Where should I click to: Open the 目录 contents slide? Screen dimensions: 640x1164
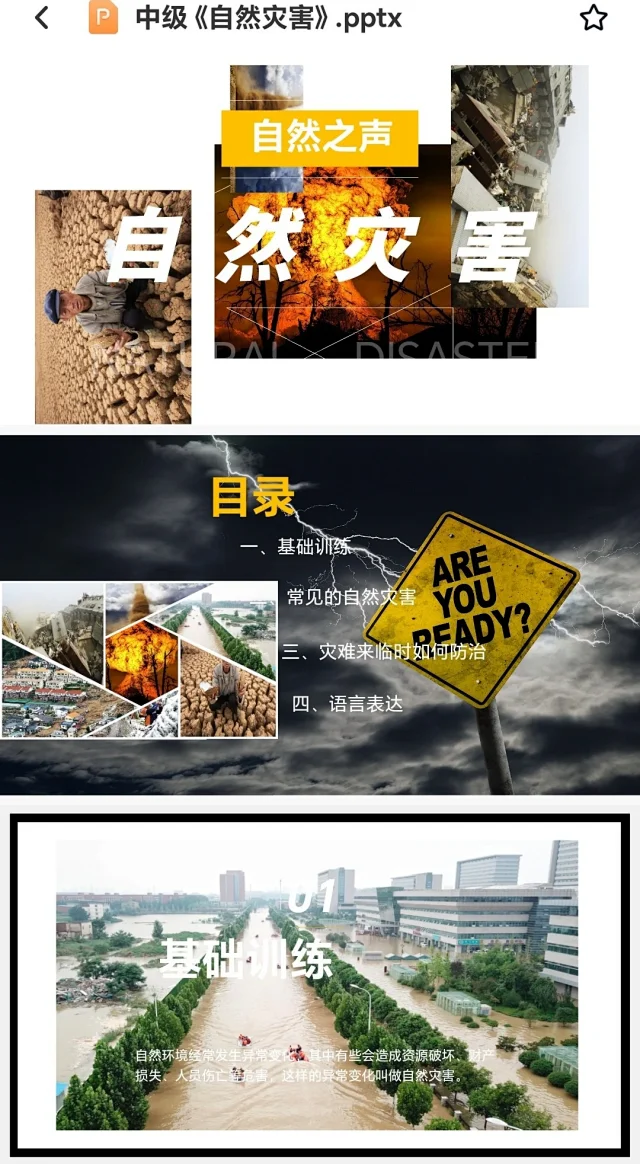[320, 614]
